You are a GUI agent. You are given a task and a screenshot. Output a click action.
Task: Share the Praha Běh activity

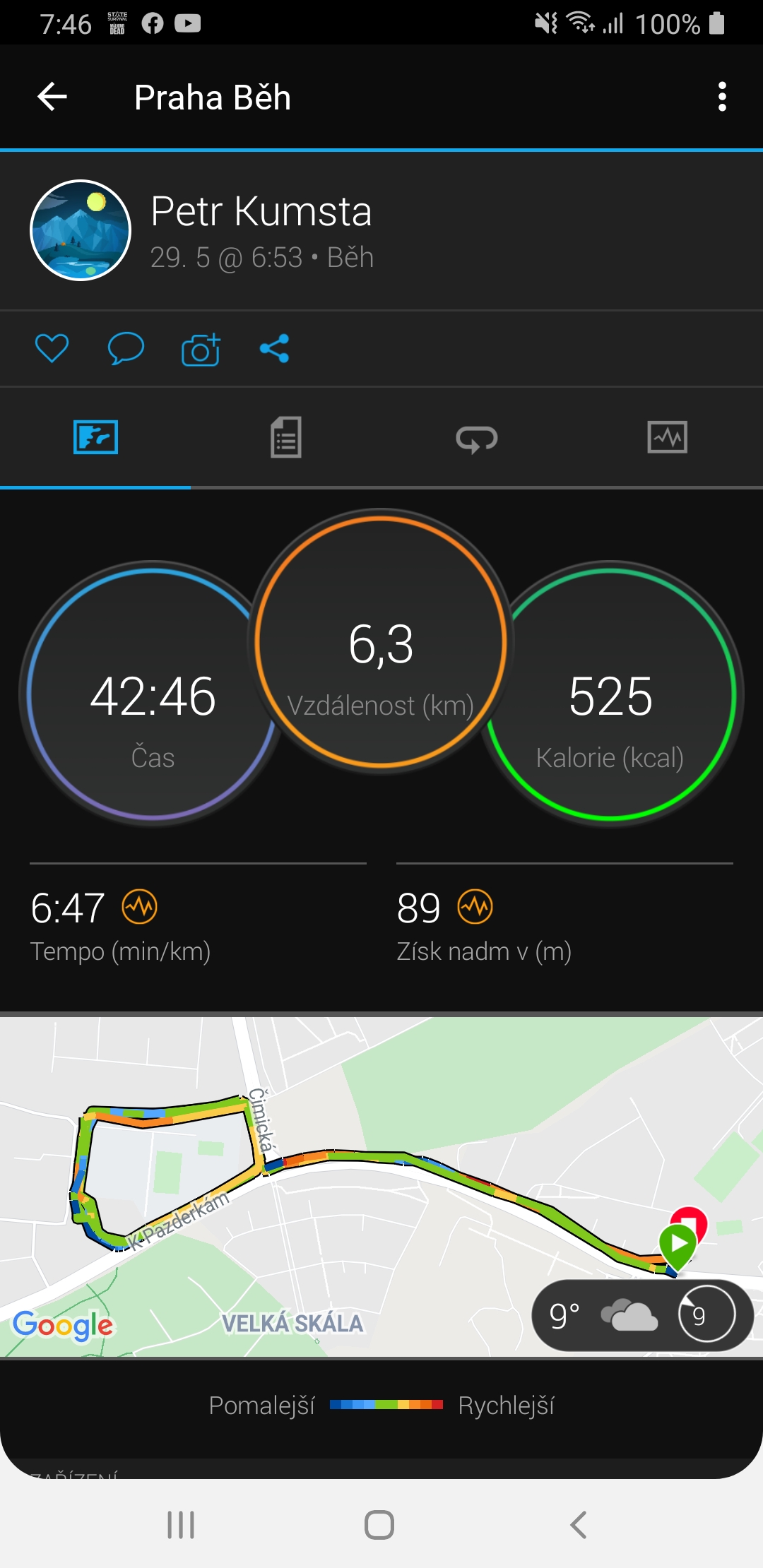tap(275, 348)
